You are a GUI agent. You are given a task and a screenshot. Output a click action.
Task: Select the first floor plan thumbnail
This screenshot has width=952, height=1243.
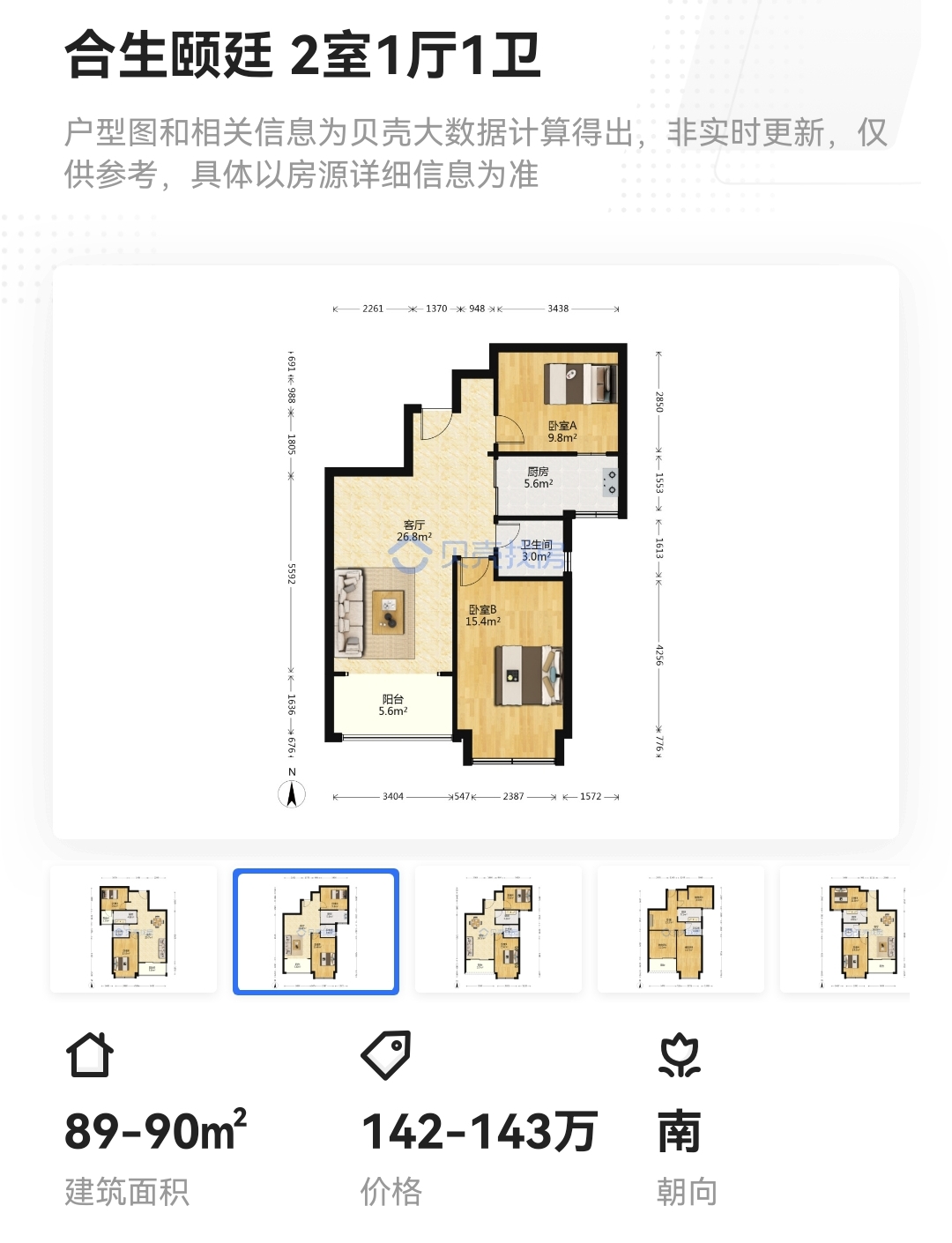click(x=133, y=931)
